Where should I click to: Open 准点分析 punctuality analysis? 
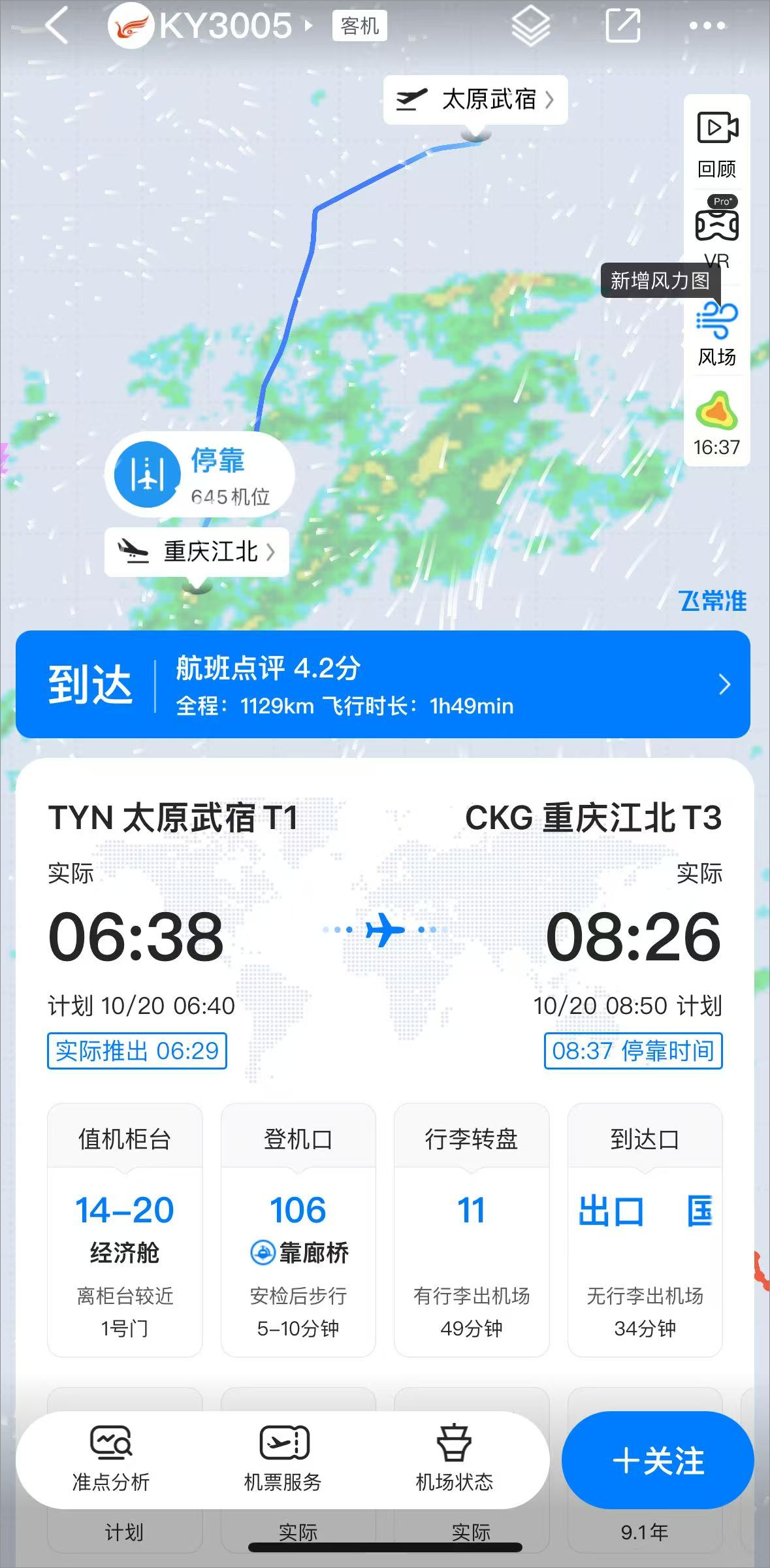111,1460
